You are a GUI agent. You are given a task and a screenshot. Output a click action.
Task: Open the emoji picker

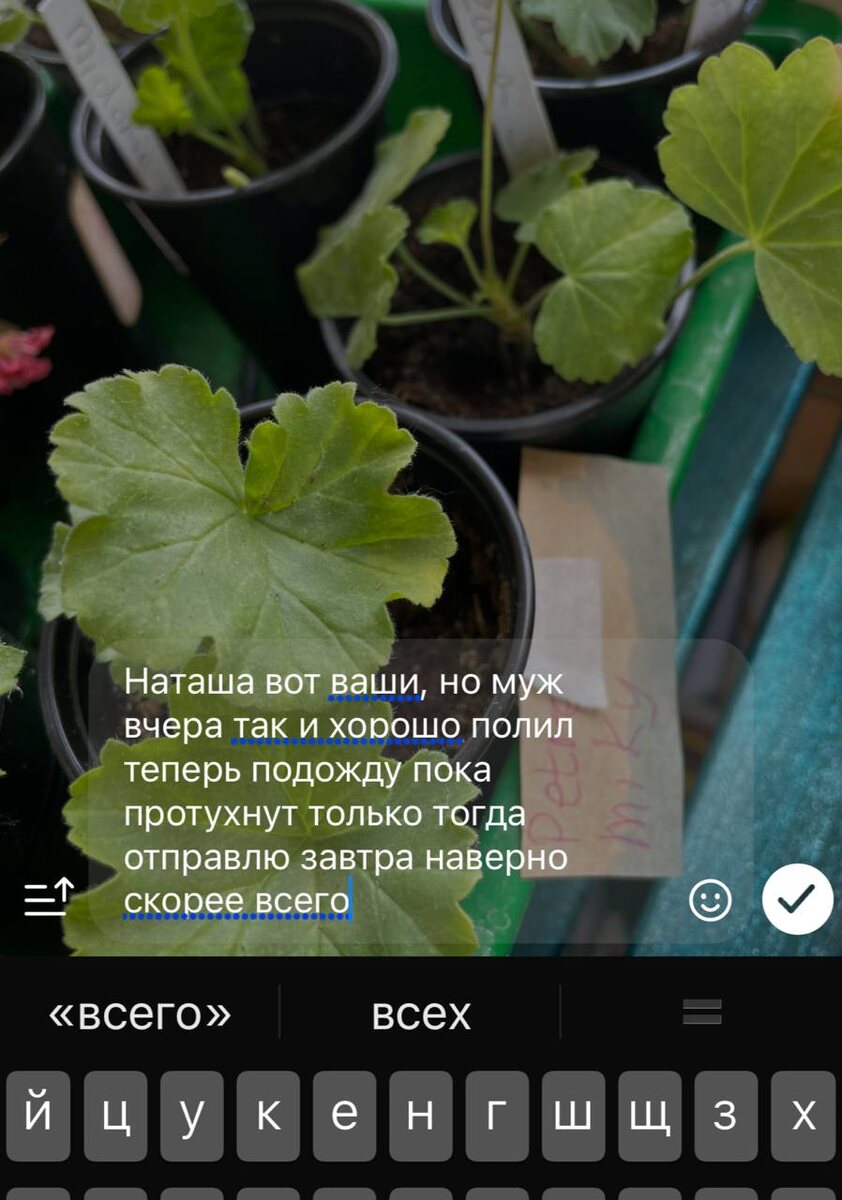tap(711, 900)
